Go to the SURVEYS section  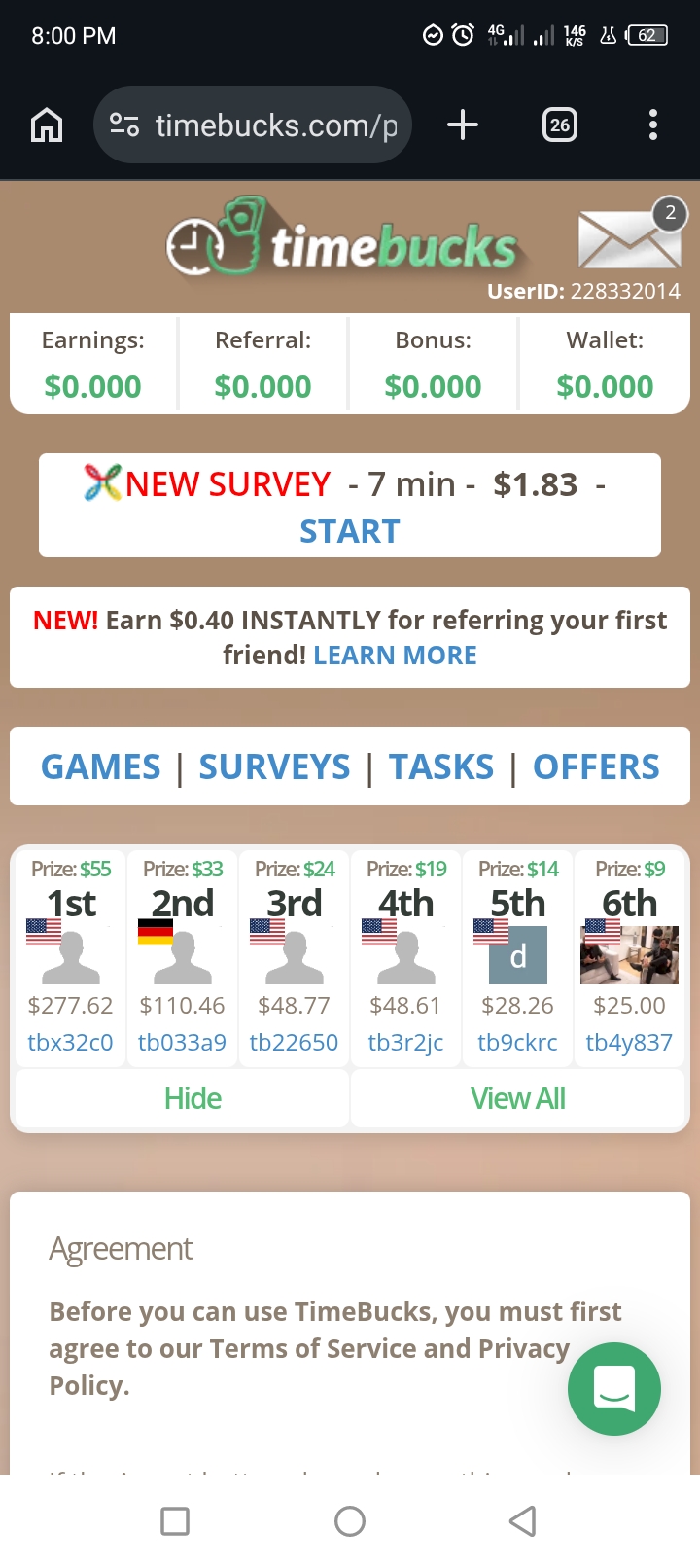tap(274, 767)
